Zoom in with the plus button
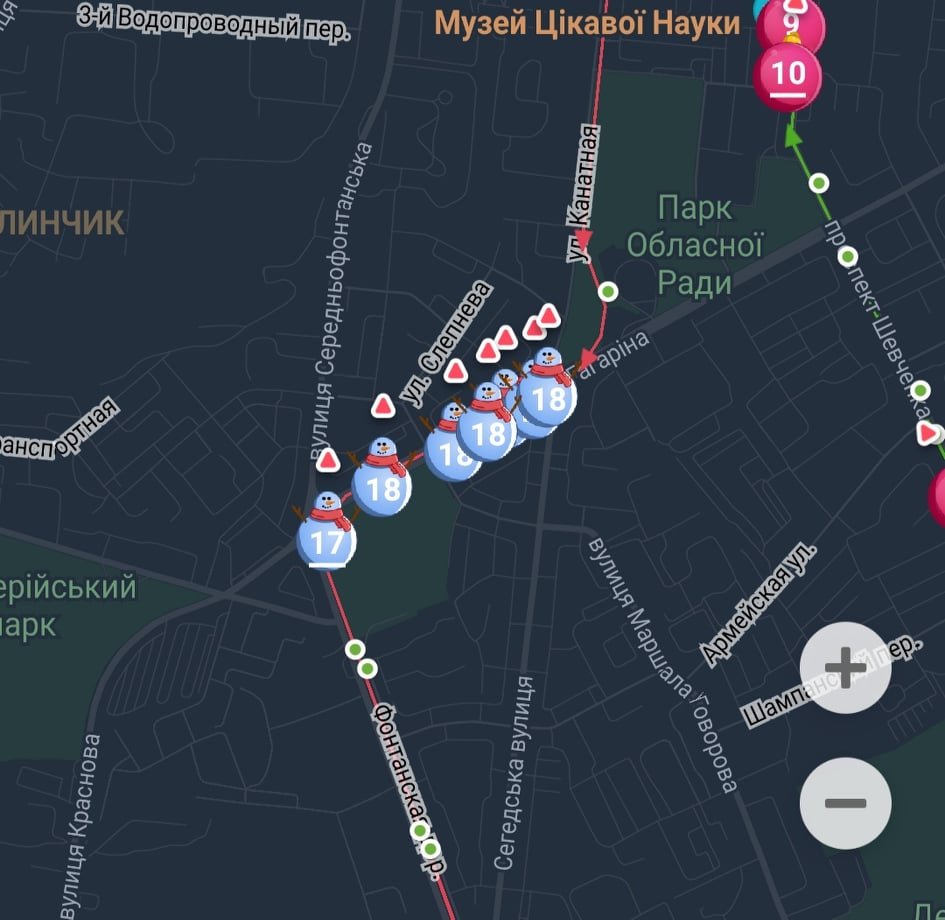This screenshot has height=920, width=945. pos(845,667)
